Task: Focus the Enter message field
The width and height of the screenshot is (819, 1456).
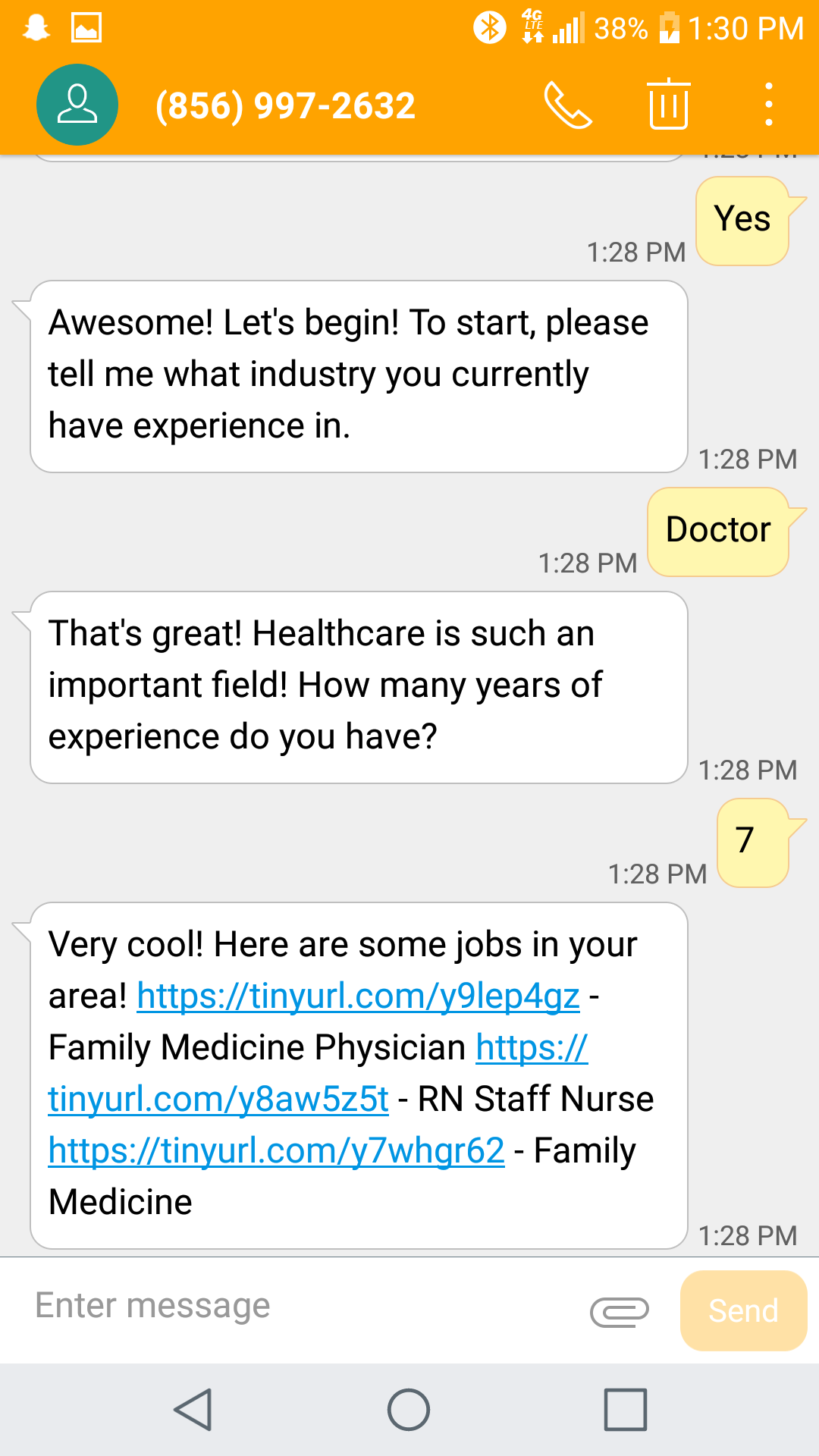Action: point(303,1306)
